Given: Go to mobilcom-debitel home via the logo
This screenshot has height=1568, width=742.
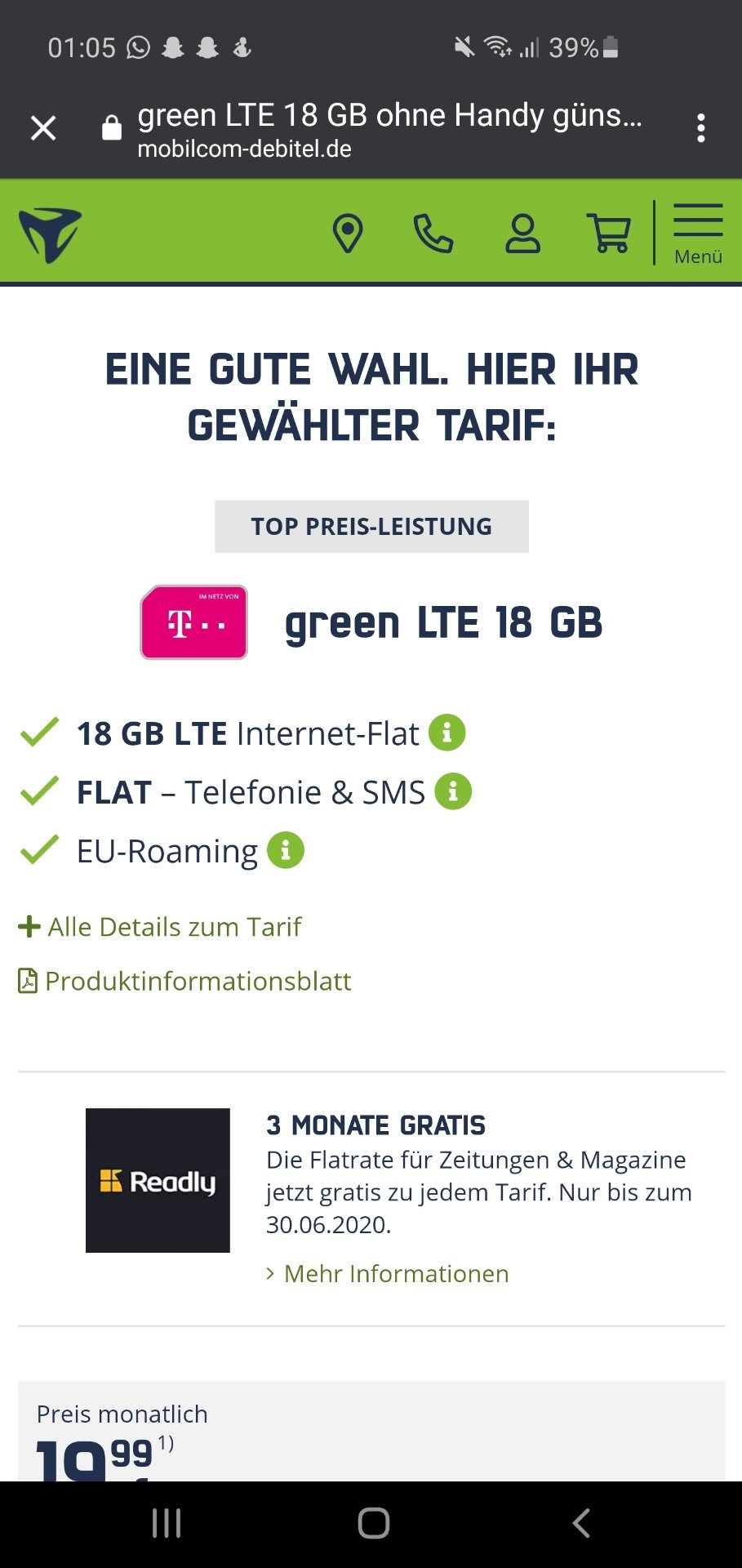Looking at the screenshot, I should tap(51, 235).
